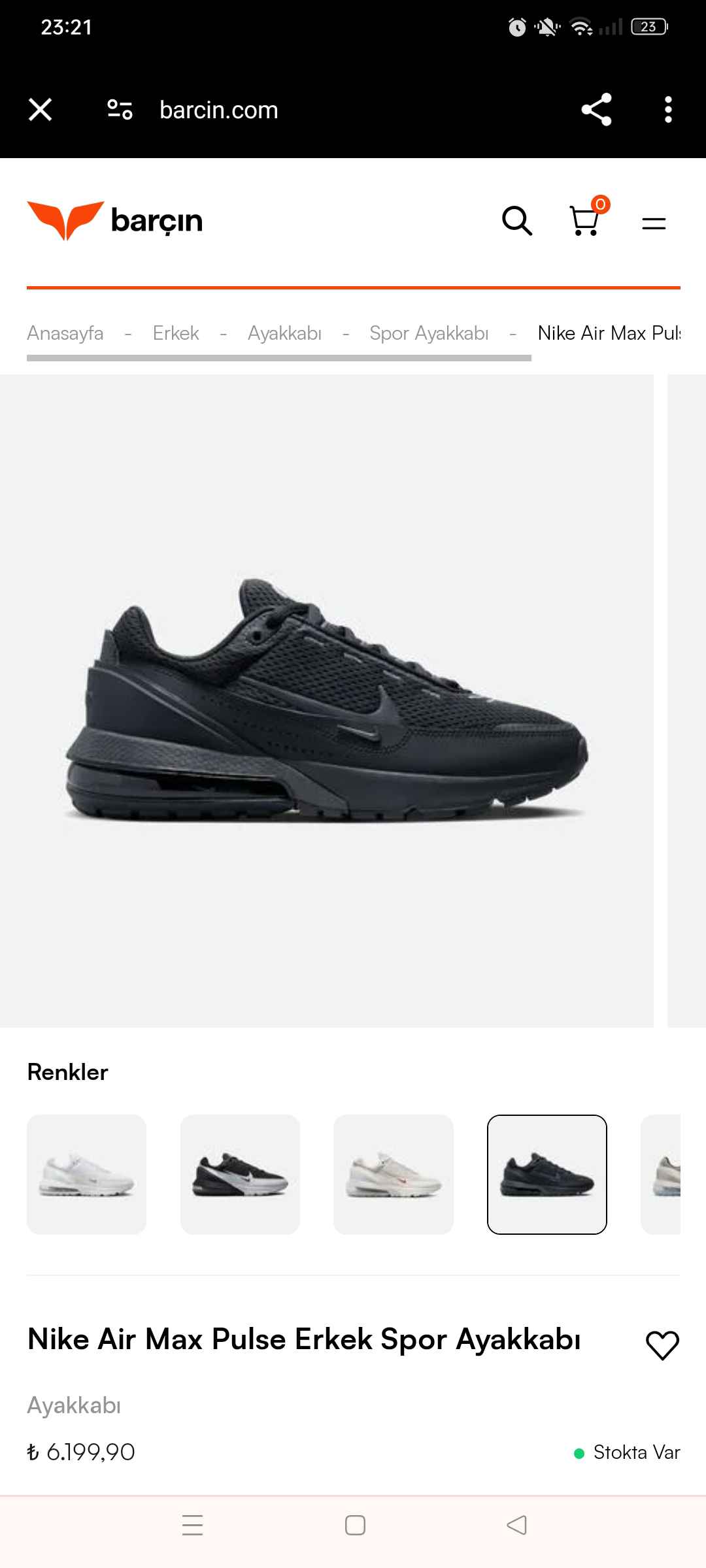Choose the off-white shoe color with red accent
The image size is (706, 1568).
[x=394, y=1174]
